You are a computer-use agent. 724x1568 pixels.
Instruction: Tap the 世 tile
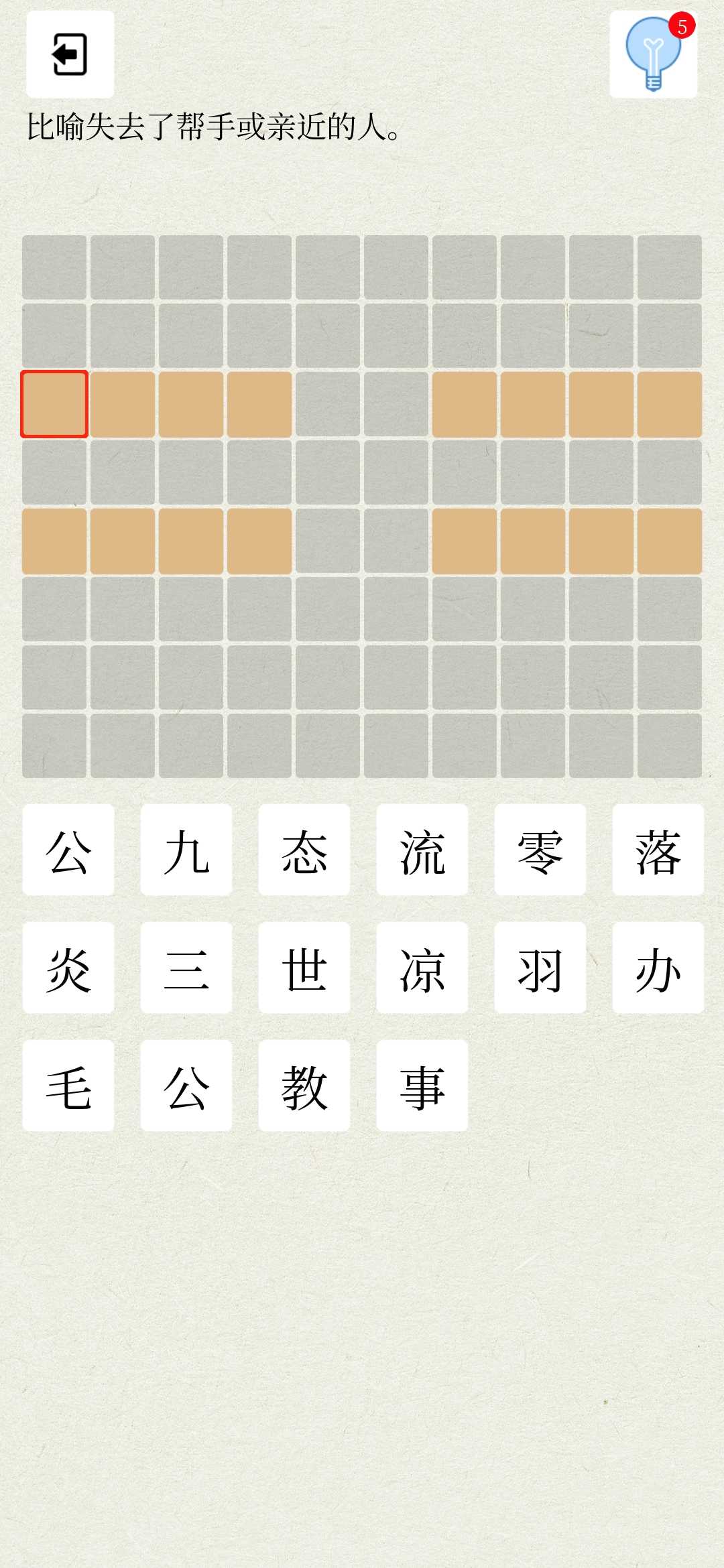coord(304,968)
